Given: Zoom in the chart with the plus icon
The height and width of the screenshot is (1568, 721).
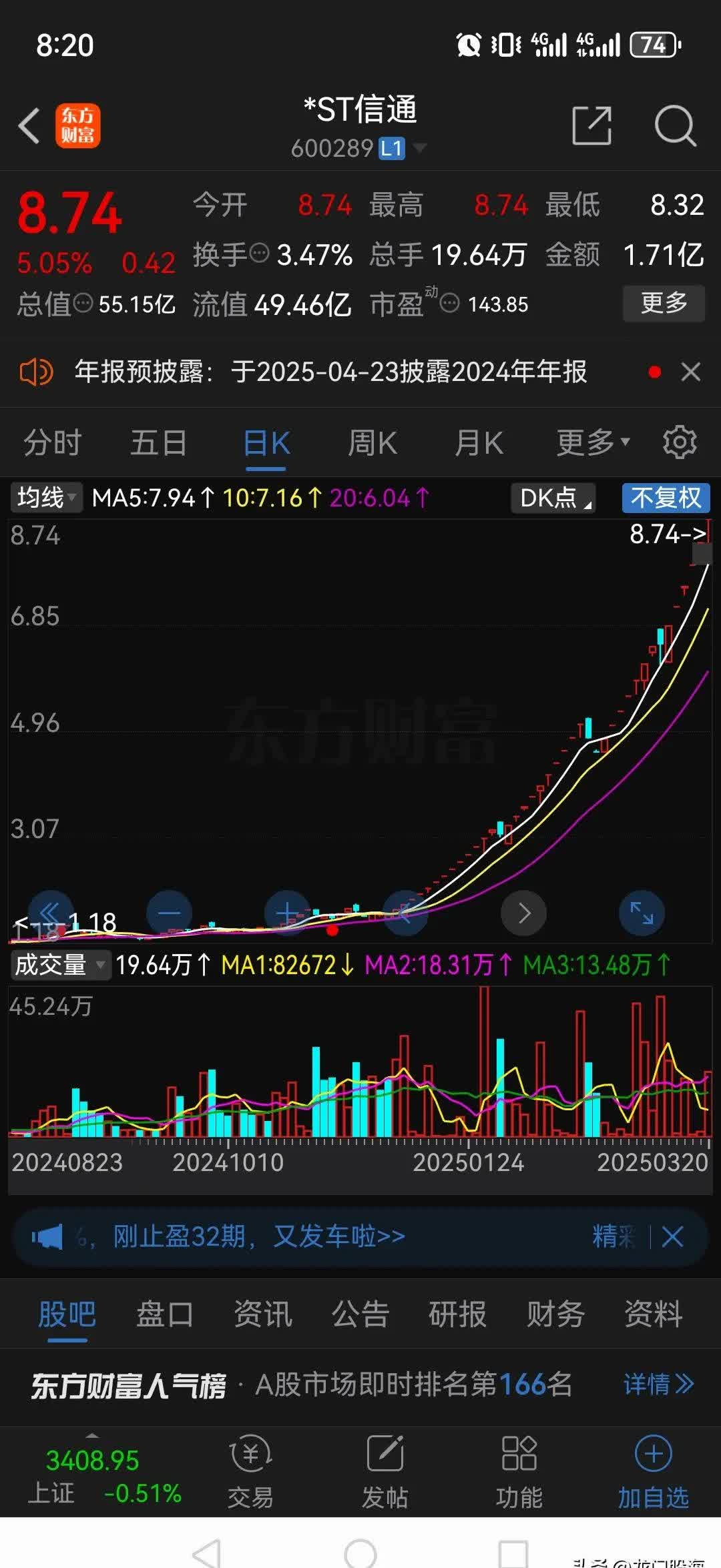Looking at the screenshot, I should coord(286,913).
